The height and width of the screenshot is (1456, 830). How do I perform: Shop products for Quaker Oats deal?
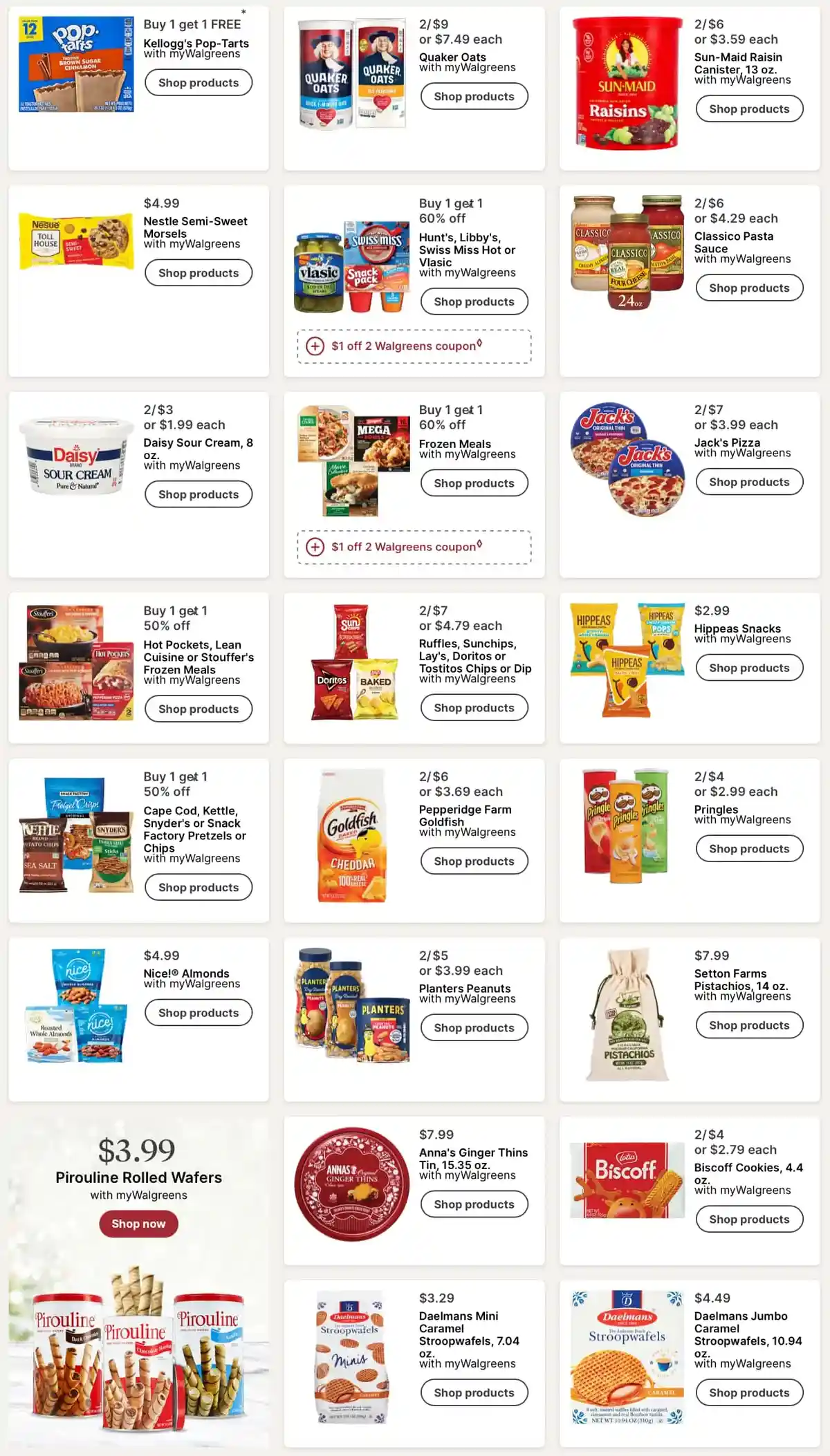click(474, 97)
